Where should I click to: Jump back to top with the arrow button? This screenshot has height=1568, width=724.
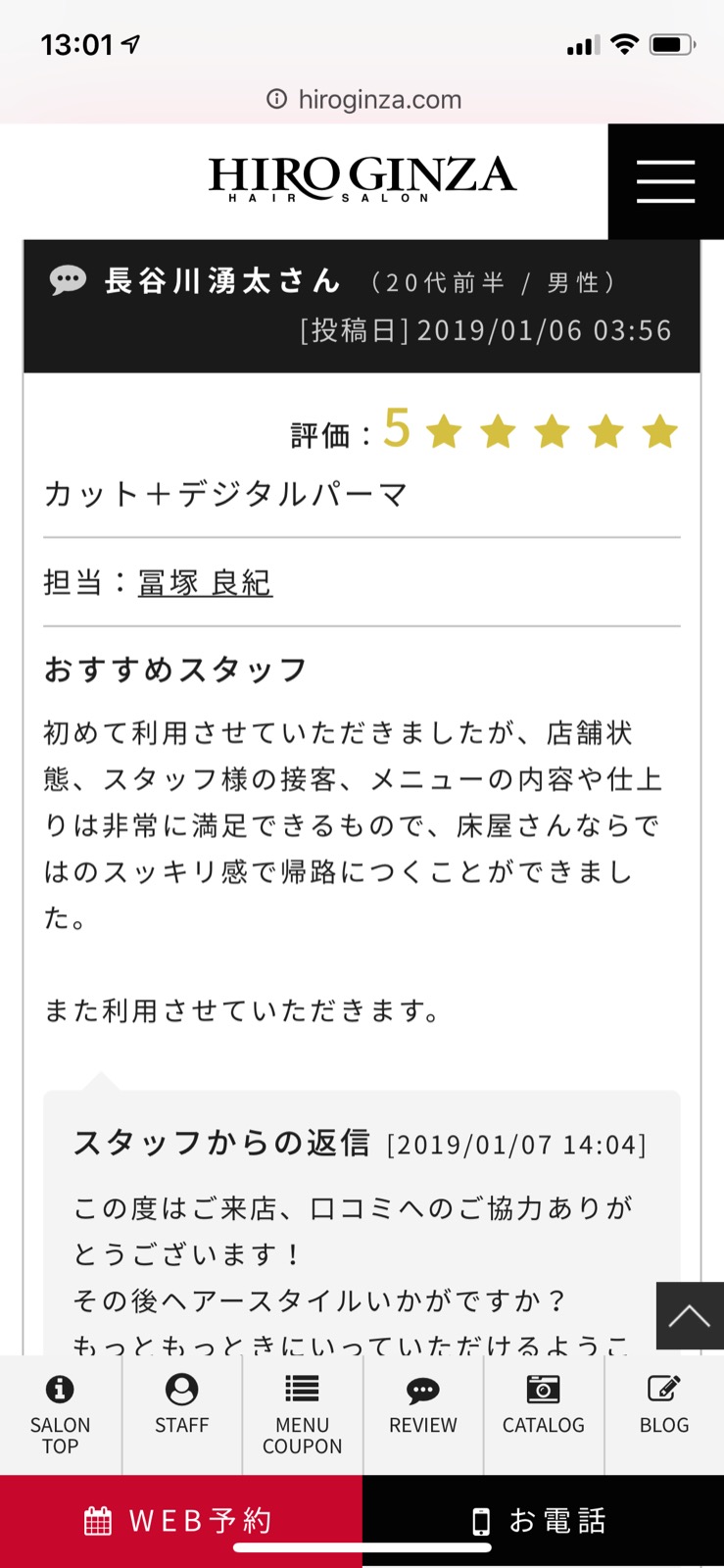(x=689, y=1316)
